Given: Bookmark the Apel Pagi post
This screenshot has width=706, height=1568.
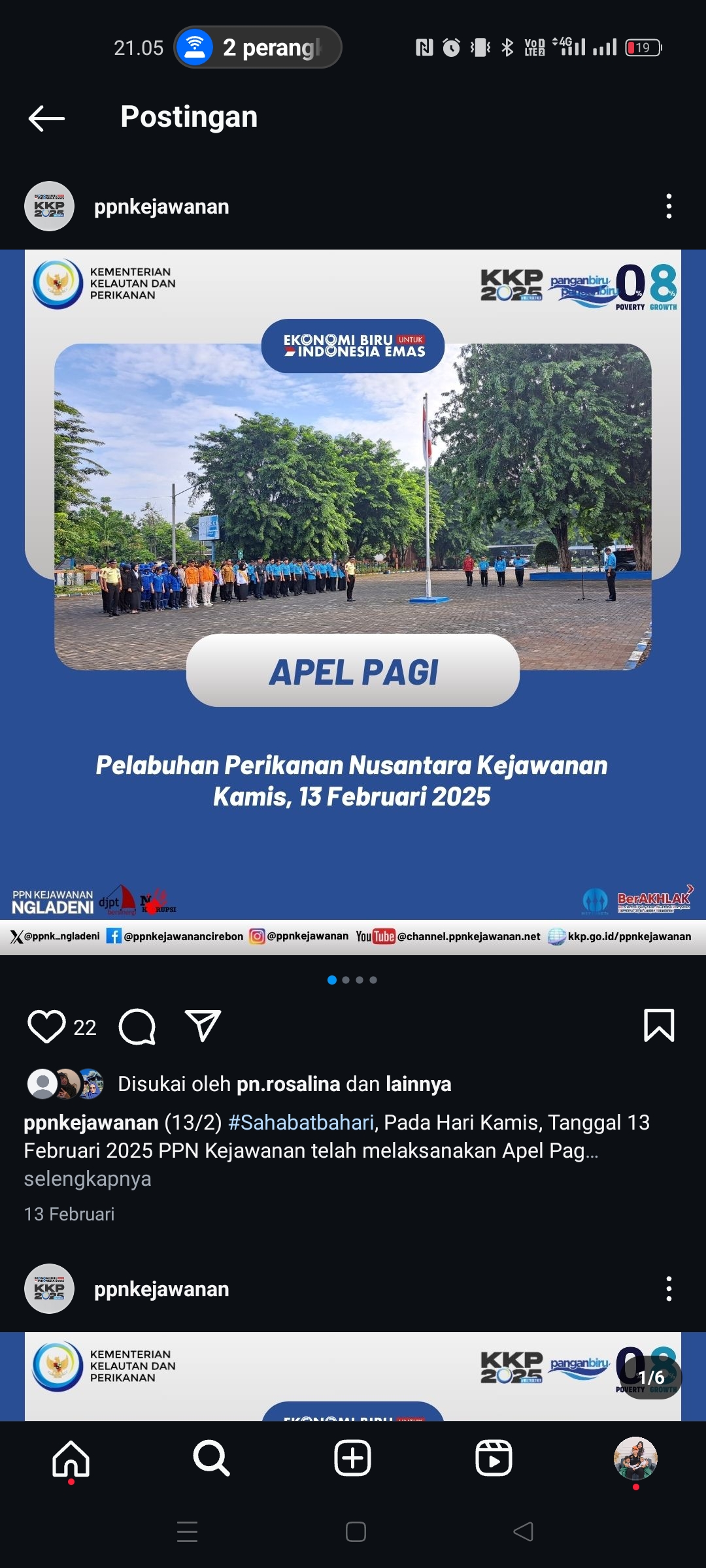Looking at the screenshot, I should pos(659,1026).
